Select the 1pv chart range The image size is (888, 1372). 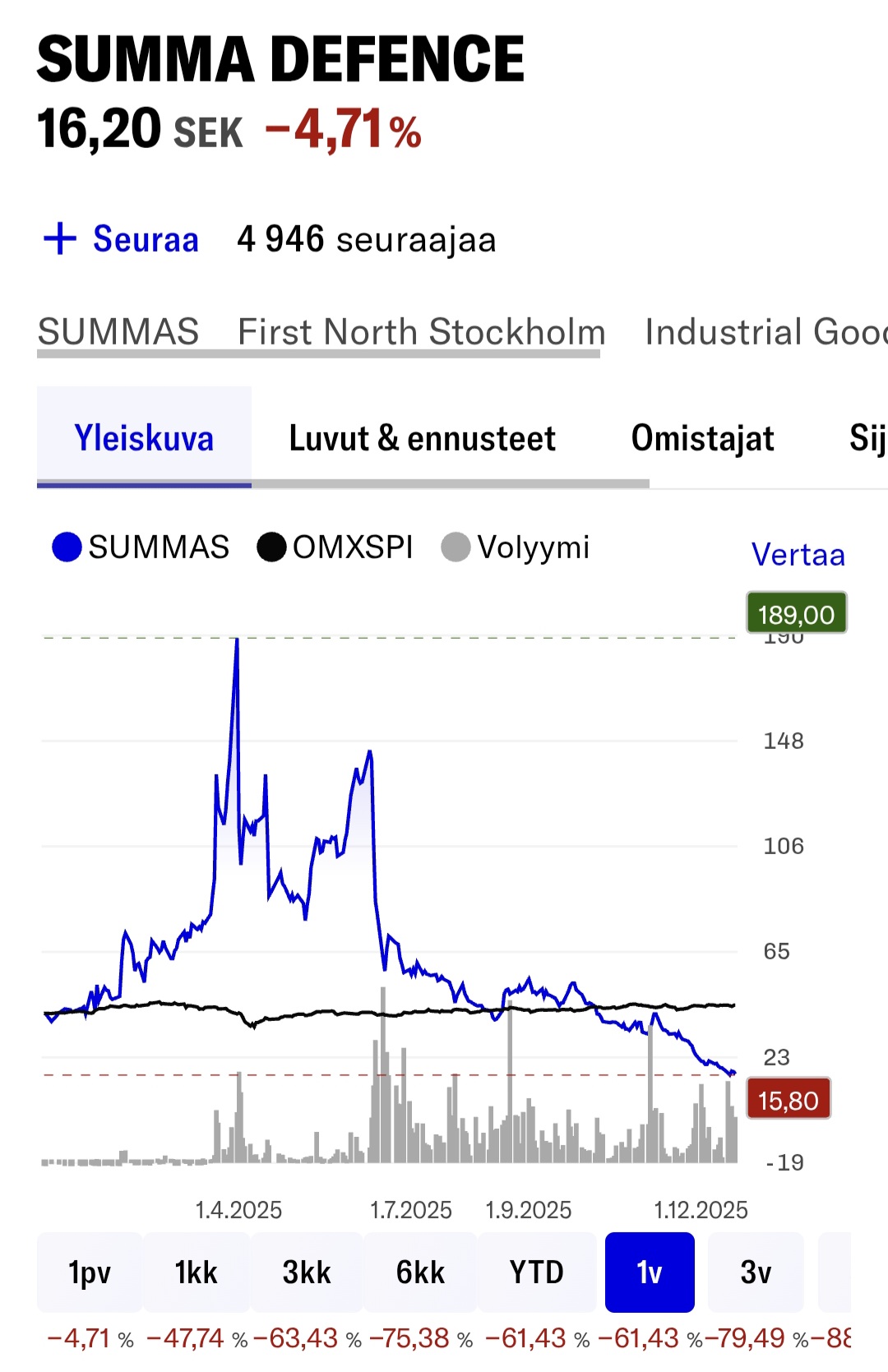coord(89,1272)
